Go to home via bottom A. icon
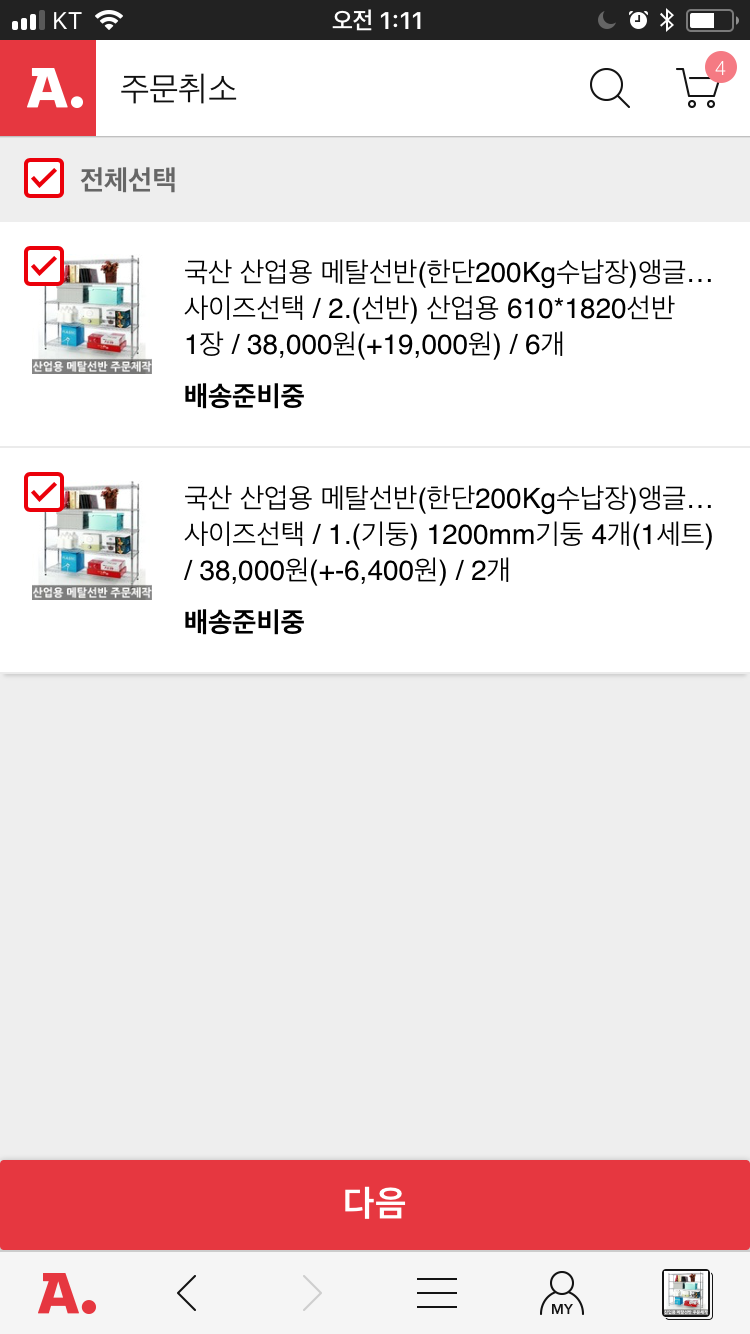 67,1293
